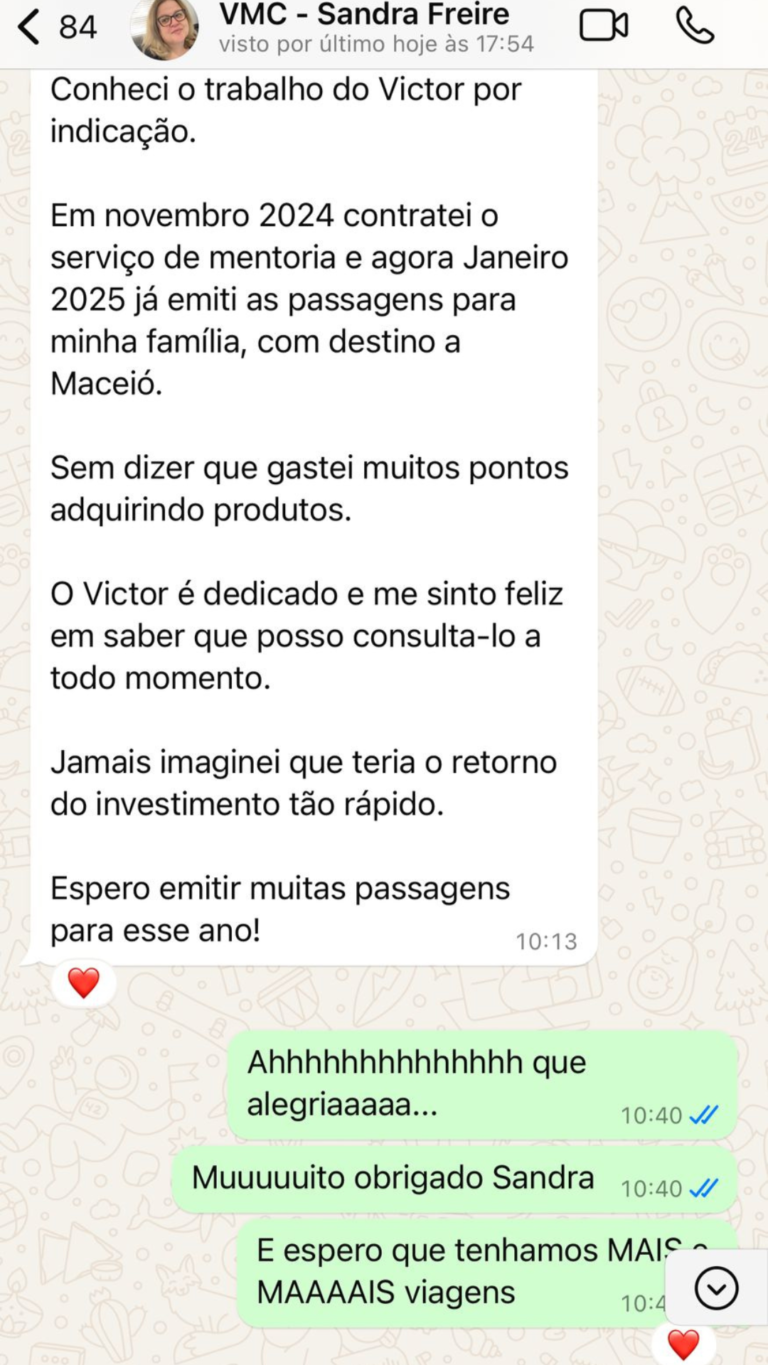Viewport: 768px width, 1365px height.
Task: Start a voice call with Sandra
Action: 695,26
